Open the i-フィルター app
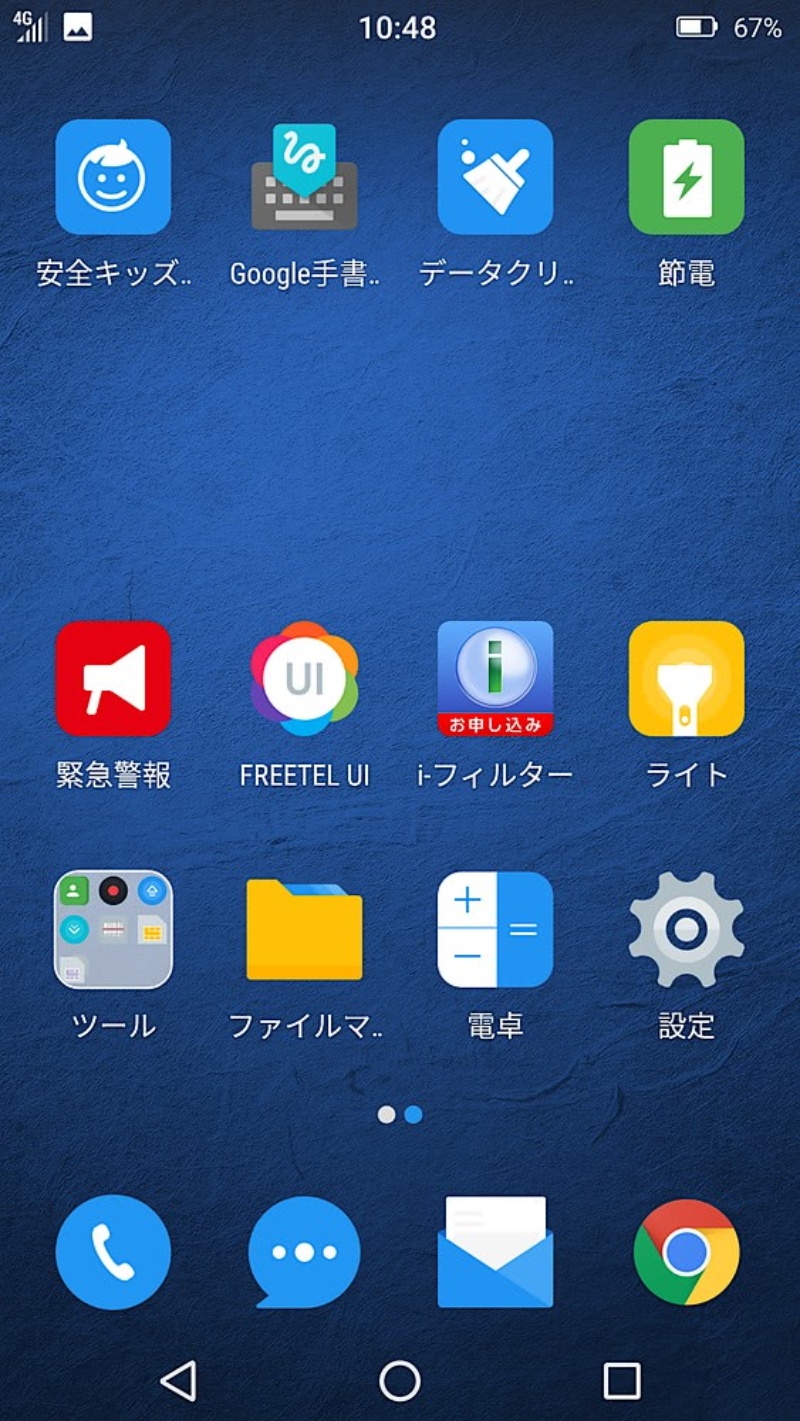 coord(495,679)
